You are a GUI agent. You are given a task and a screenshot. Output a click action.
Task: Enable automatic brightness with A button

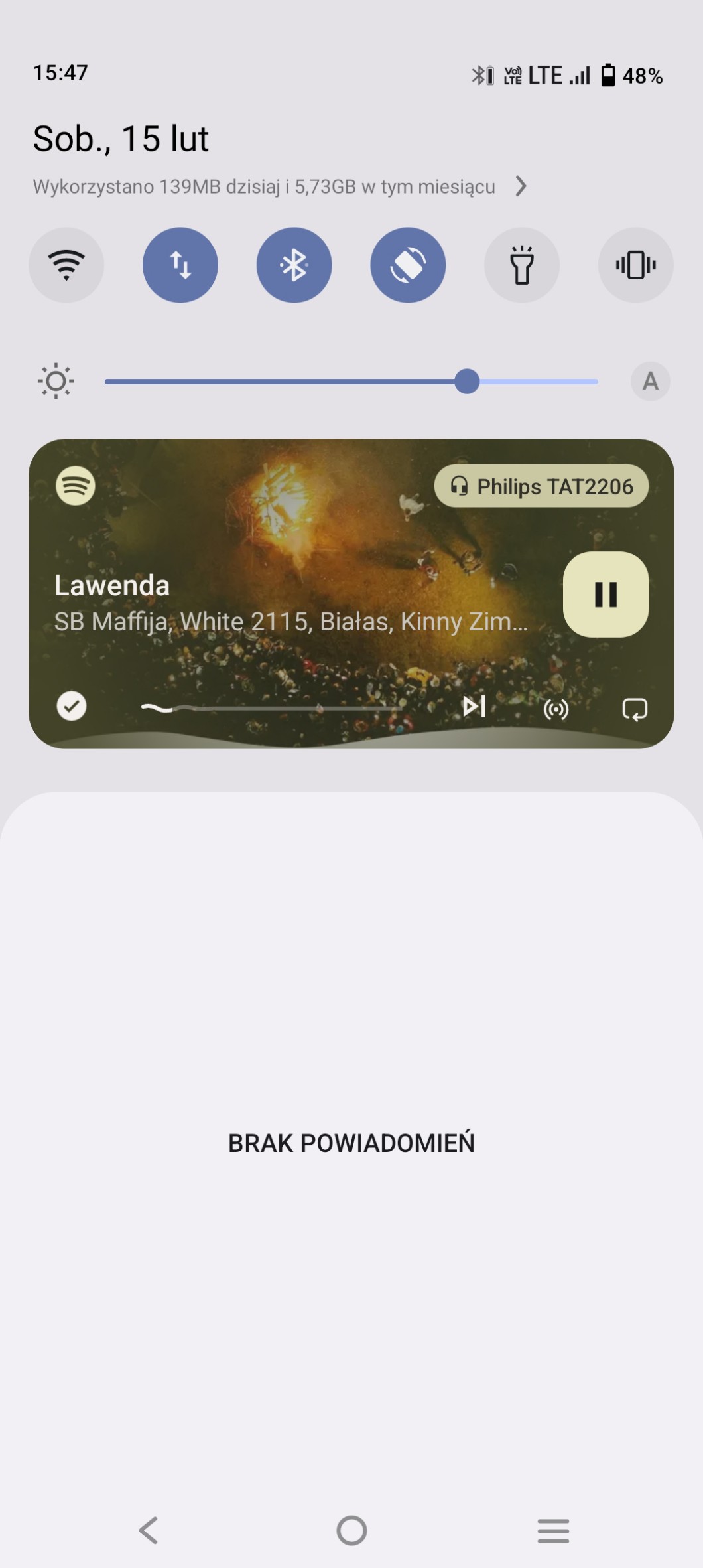[650, 381]
